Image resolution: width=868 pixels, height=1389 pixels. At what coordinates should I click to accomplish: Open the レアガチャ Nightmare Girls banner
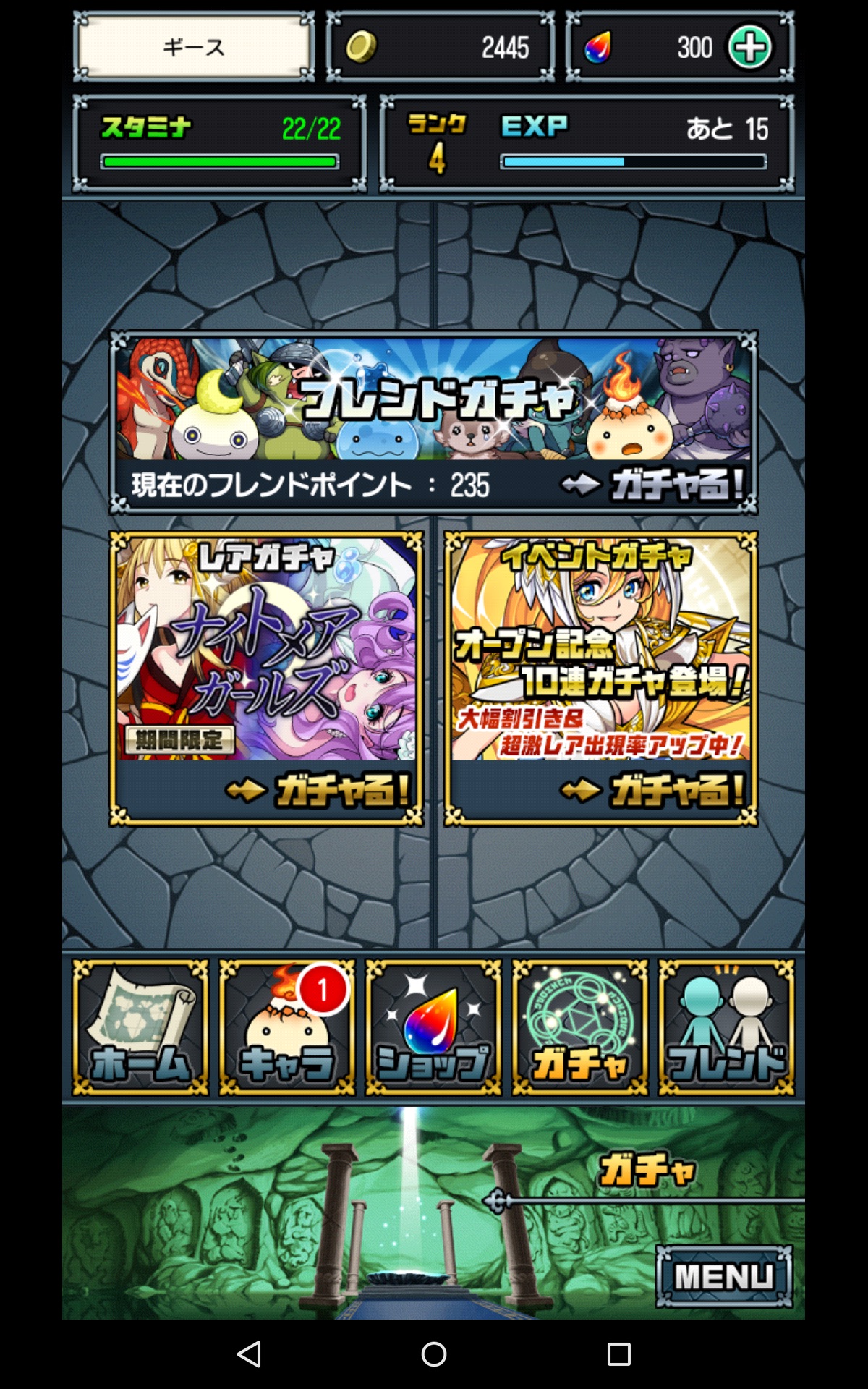click(x=266, y=679)
